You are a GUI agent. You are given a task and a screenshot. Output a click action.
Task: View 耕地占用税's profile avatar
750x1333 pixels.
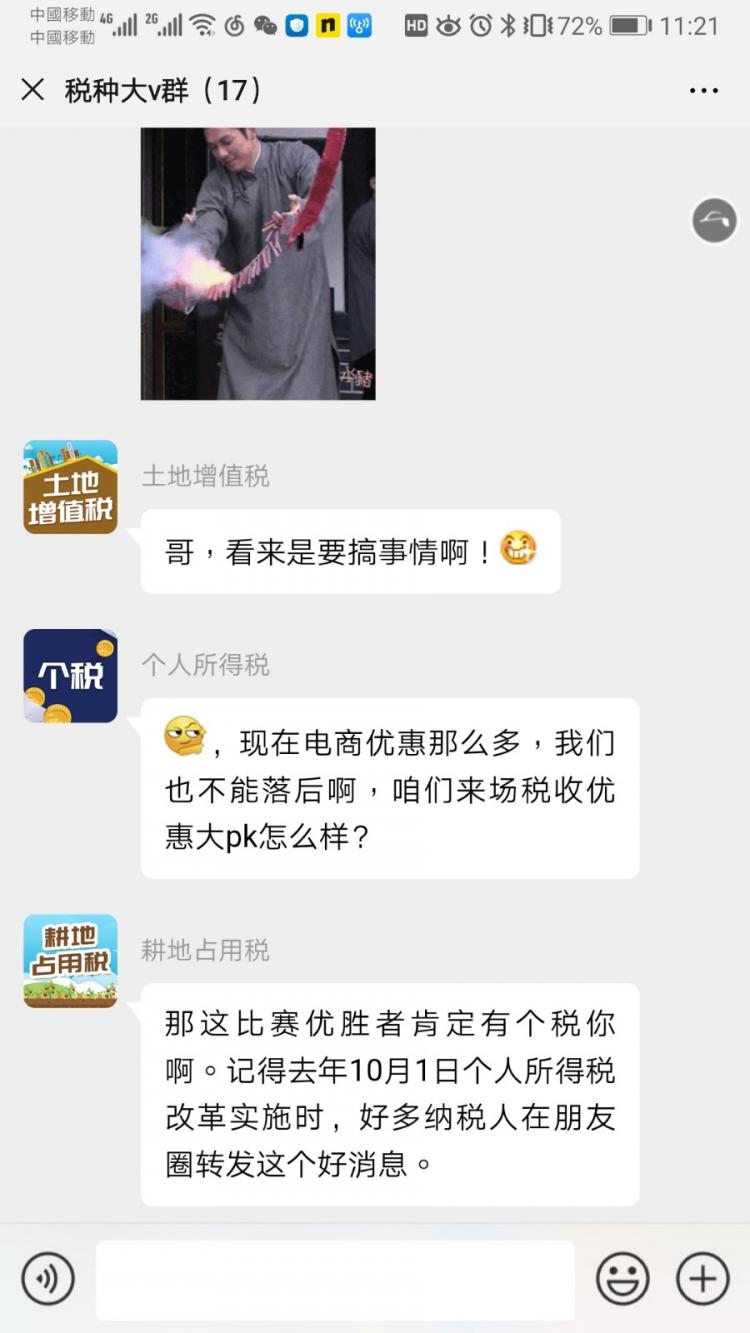(71, 961)
